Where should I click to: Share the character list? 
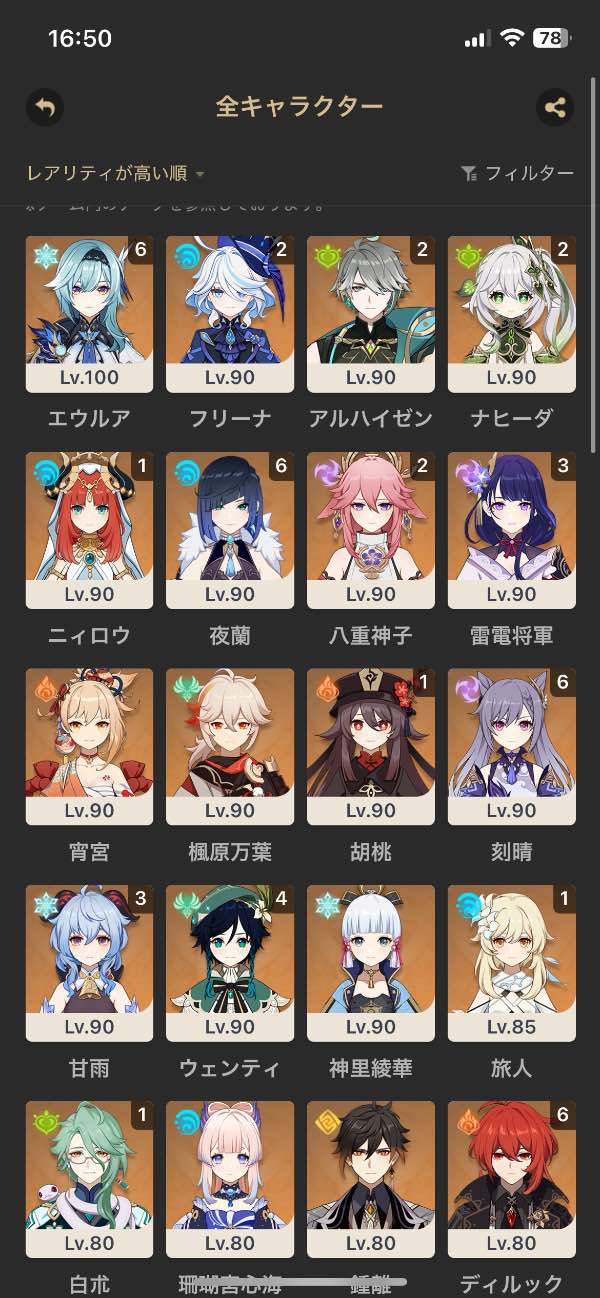point(555,107)
